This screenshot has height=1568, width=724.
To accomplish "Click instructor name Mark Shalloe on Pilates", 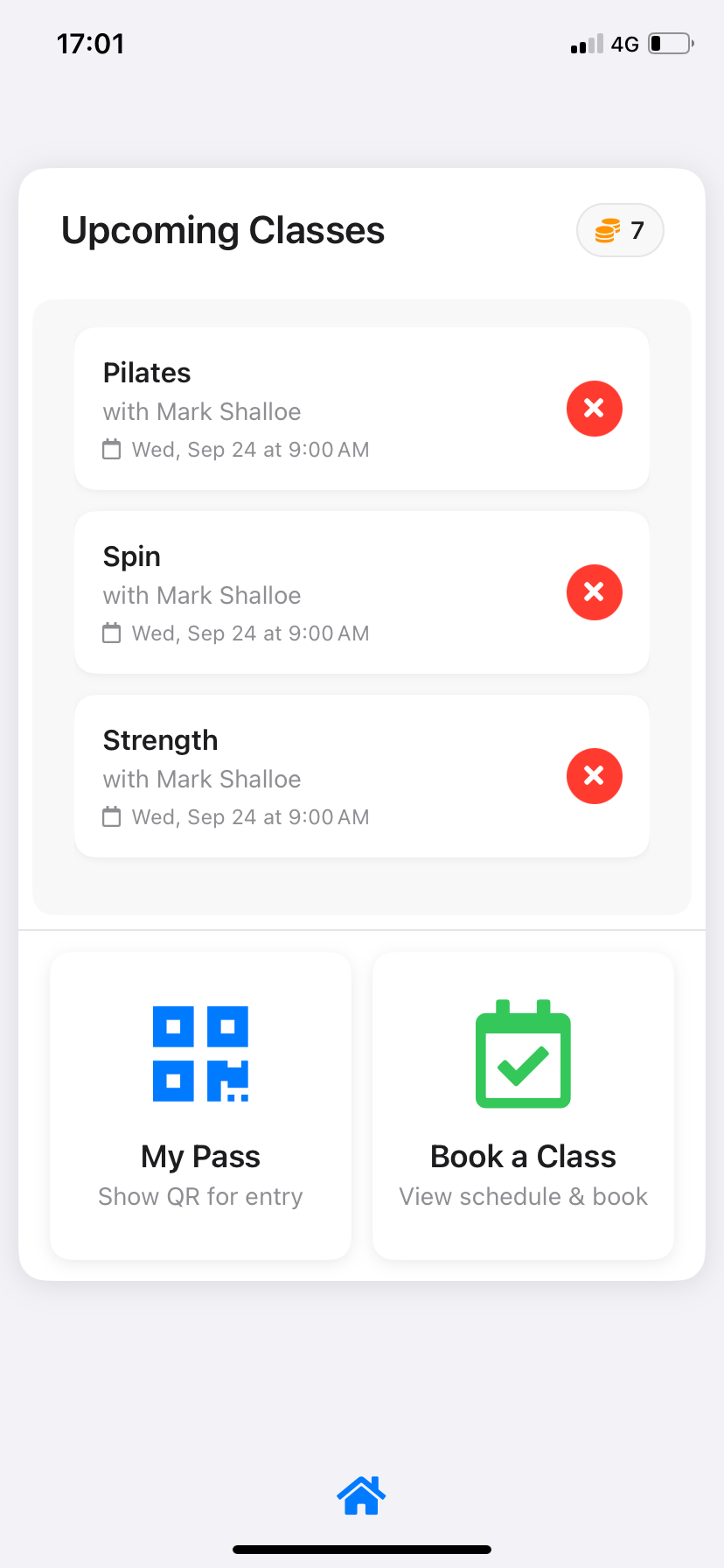I will tap(202, 411).
